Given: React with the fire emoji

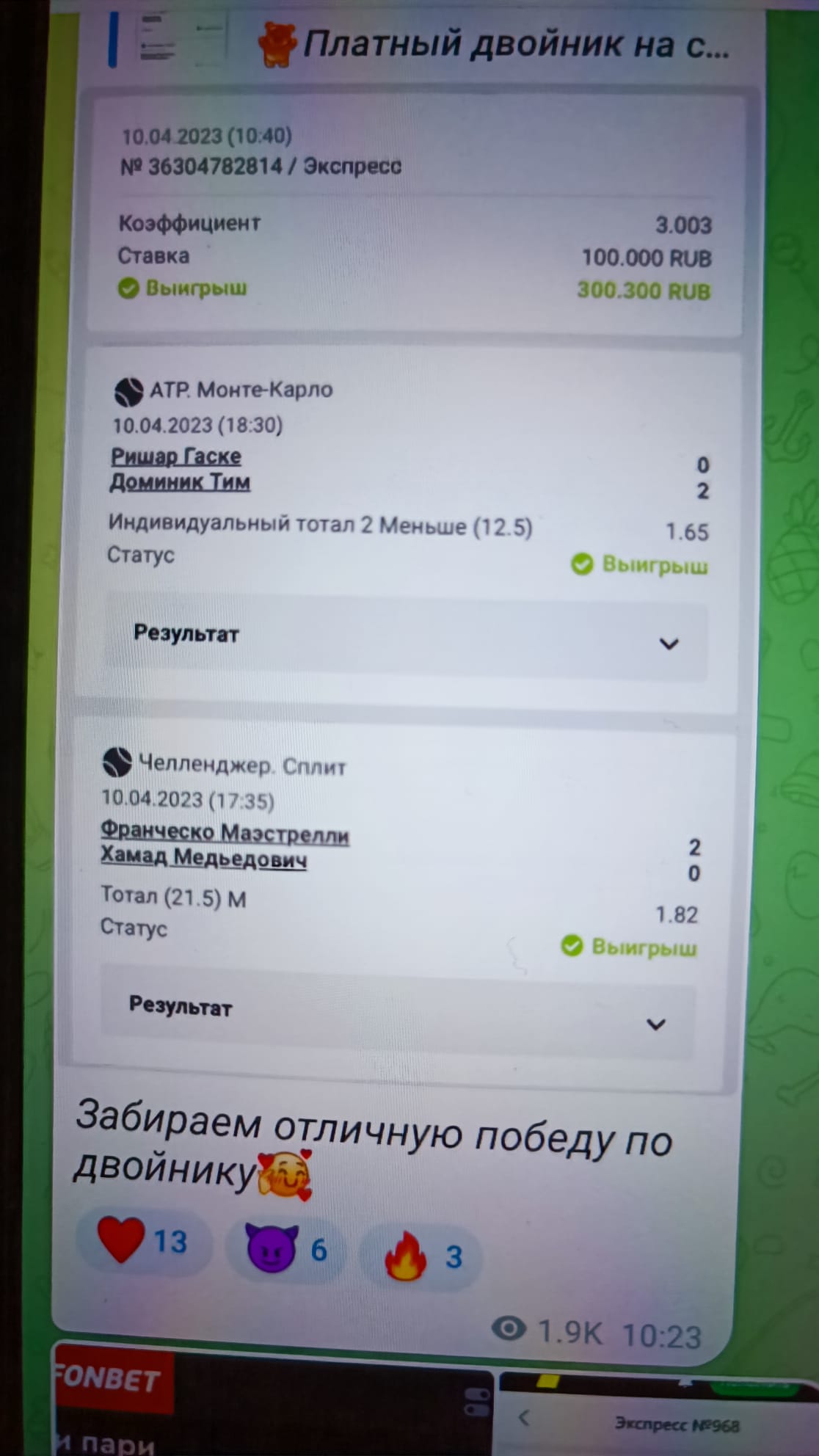Looking at the screenshot, I should pos(421,1256).
